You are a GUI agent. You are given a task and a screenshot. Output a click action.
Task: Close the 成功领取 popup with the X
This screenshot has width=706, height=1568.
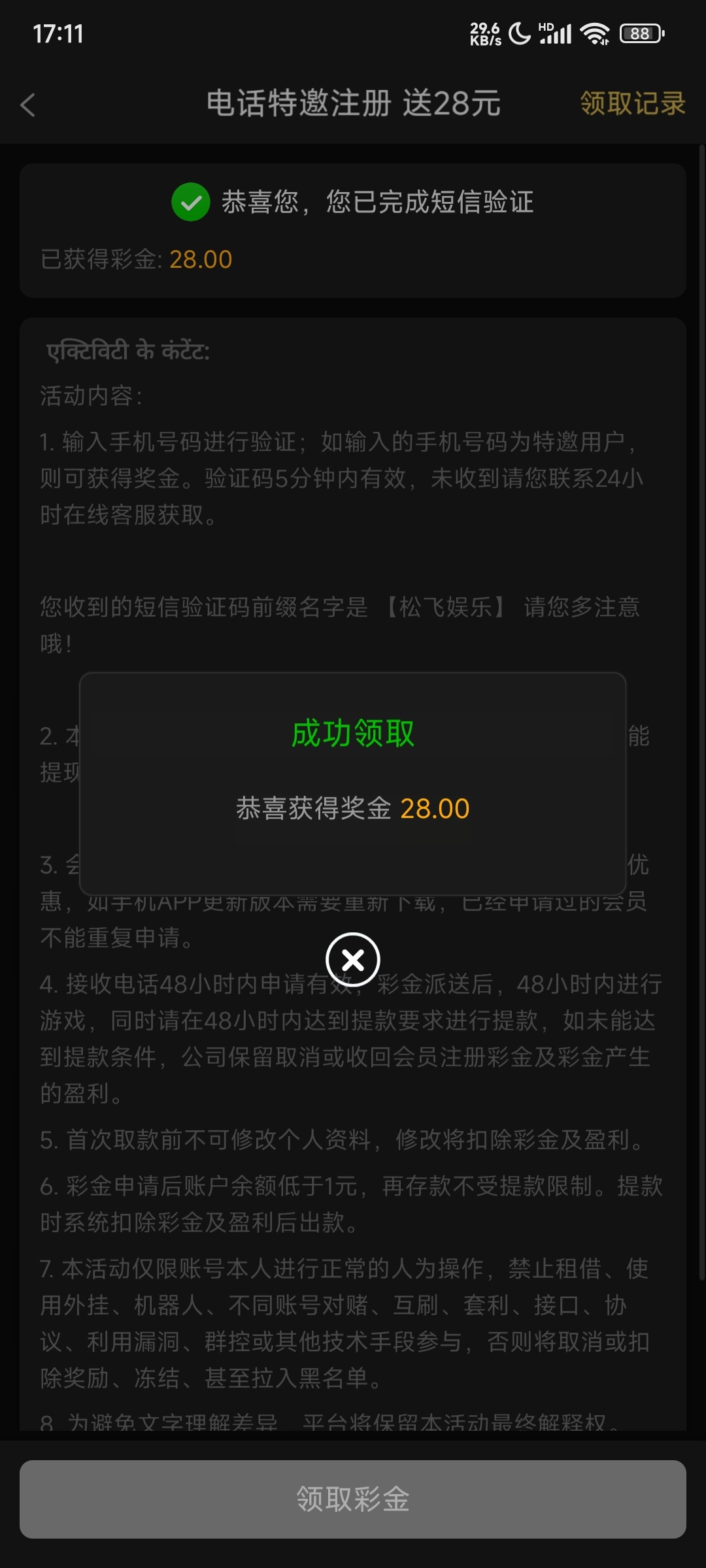tap(353, 960)
